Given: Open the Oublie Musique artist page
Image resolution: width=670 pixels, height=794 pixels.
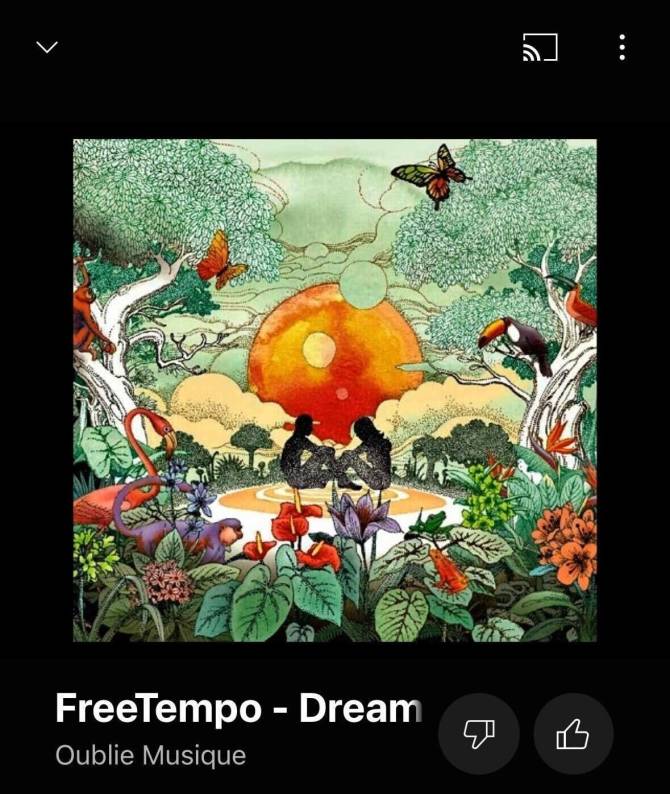Looking at the screenshot, I should point(150,753).
